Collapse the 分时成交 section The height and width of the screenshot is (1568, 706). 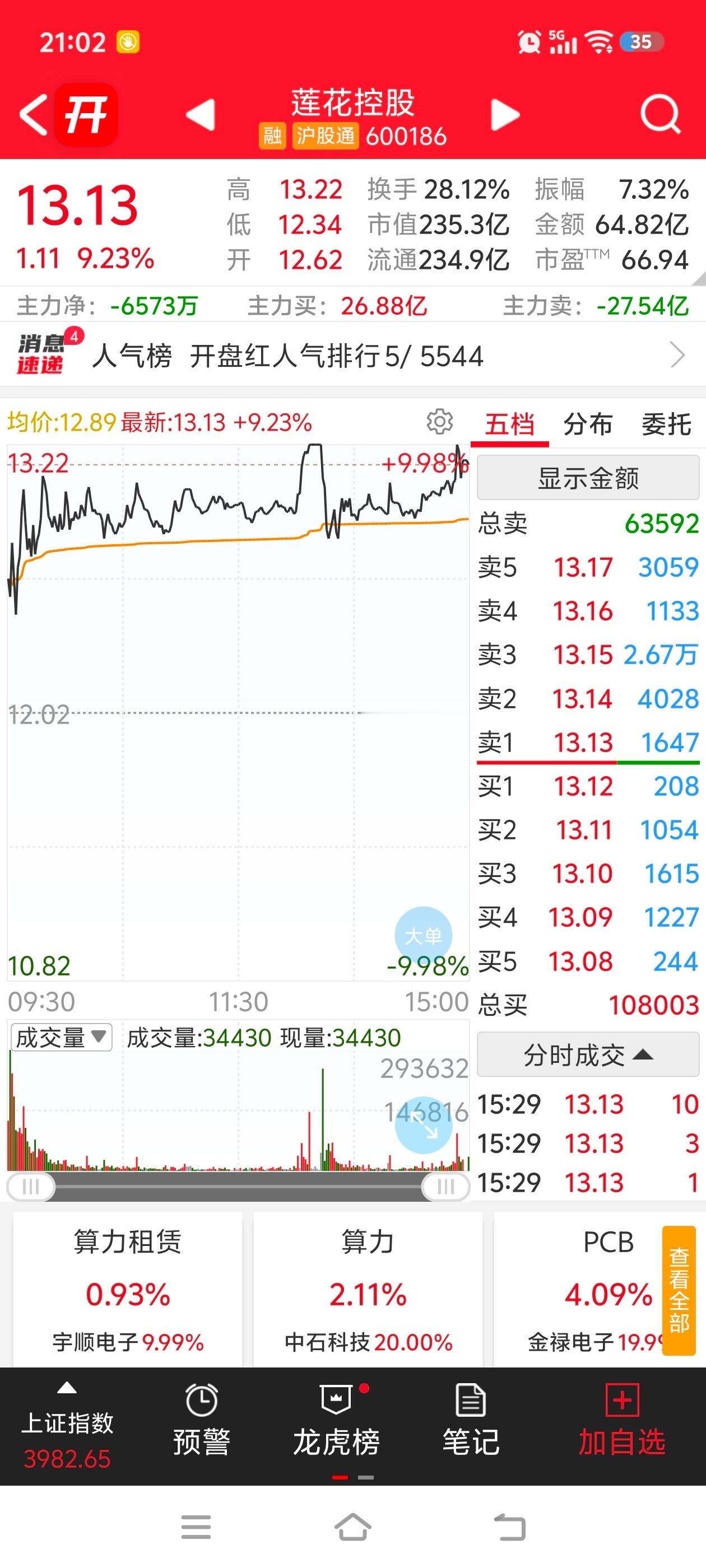click(x=588, y=1054)
